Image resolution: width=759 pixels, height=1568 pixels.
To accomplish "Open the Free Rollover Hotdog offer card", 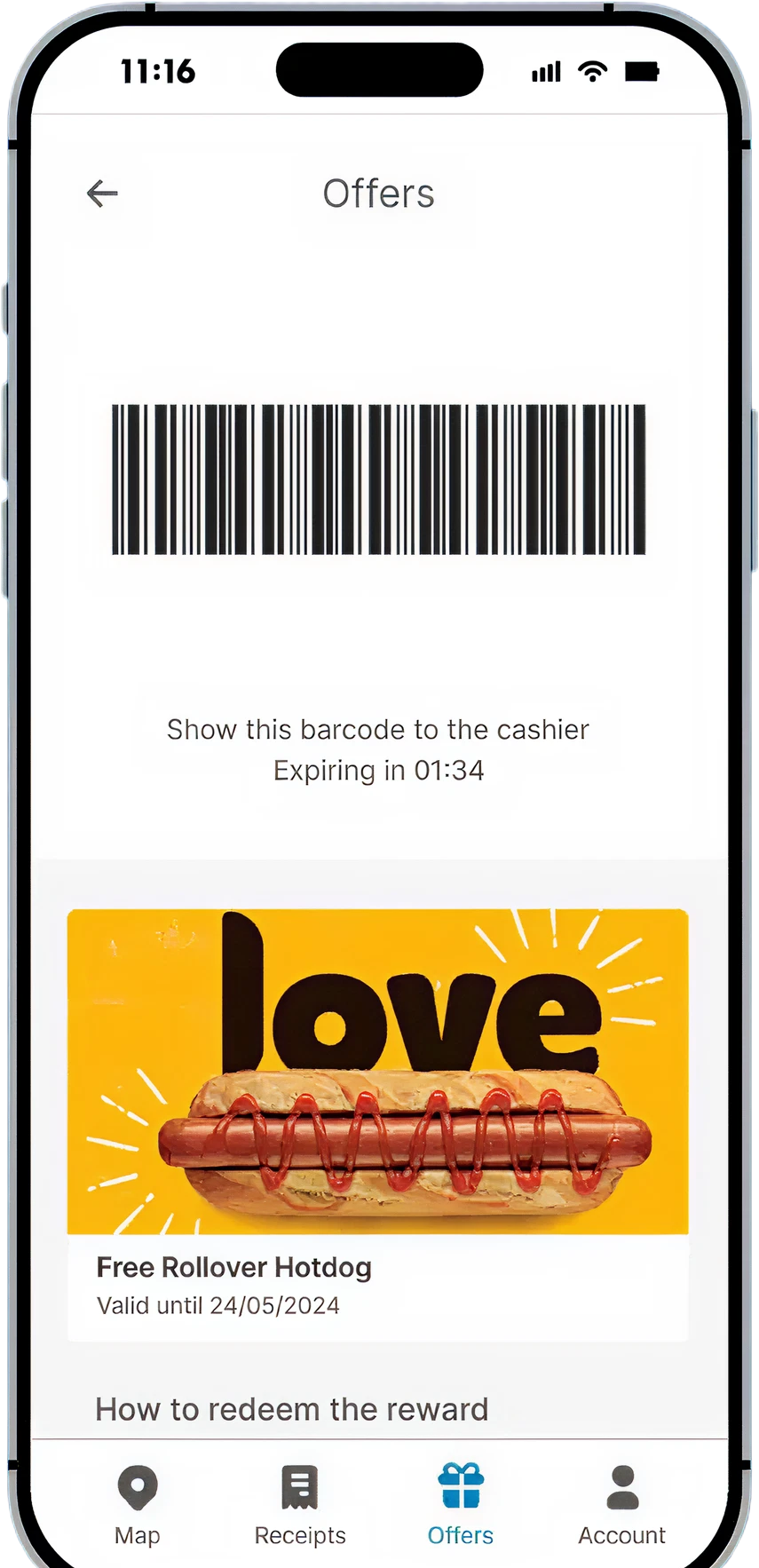I will point(377,1123).
